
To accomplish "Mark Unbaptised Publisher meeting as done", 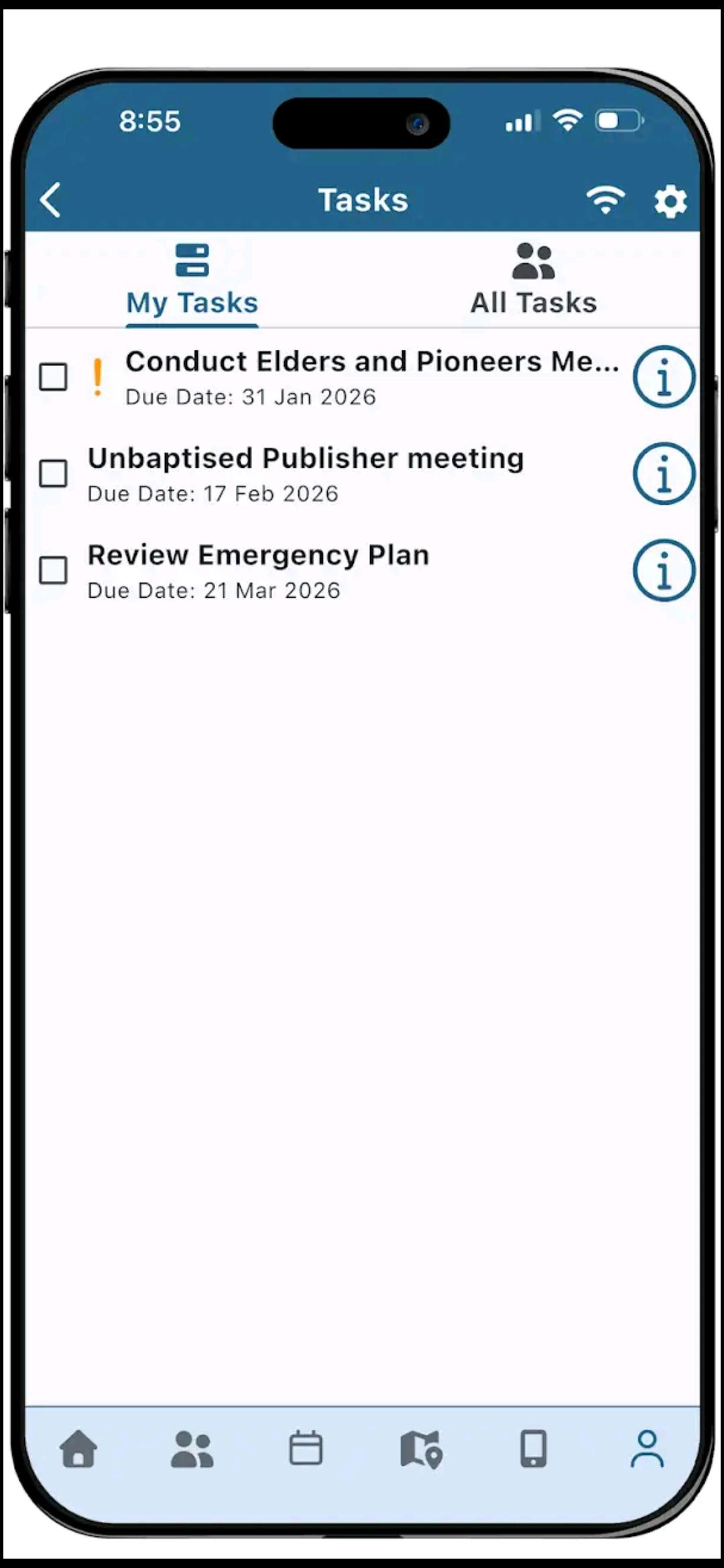I will pos(54,474).
